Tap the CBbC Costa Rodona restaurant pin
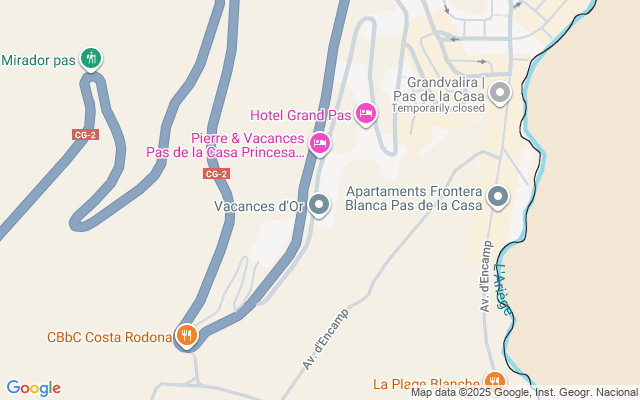 [x=186, y=336]
